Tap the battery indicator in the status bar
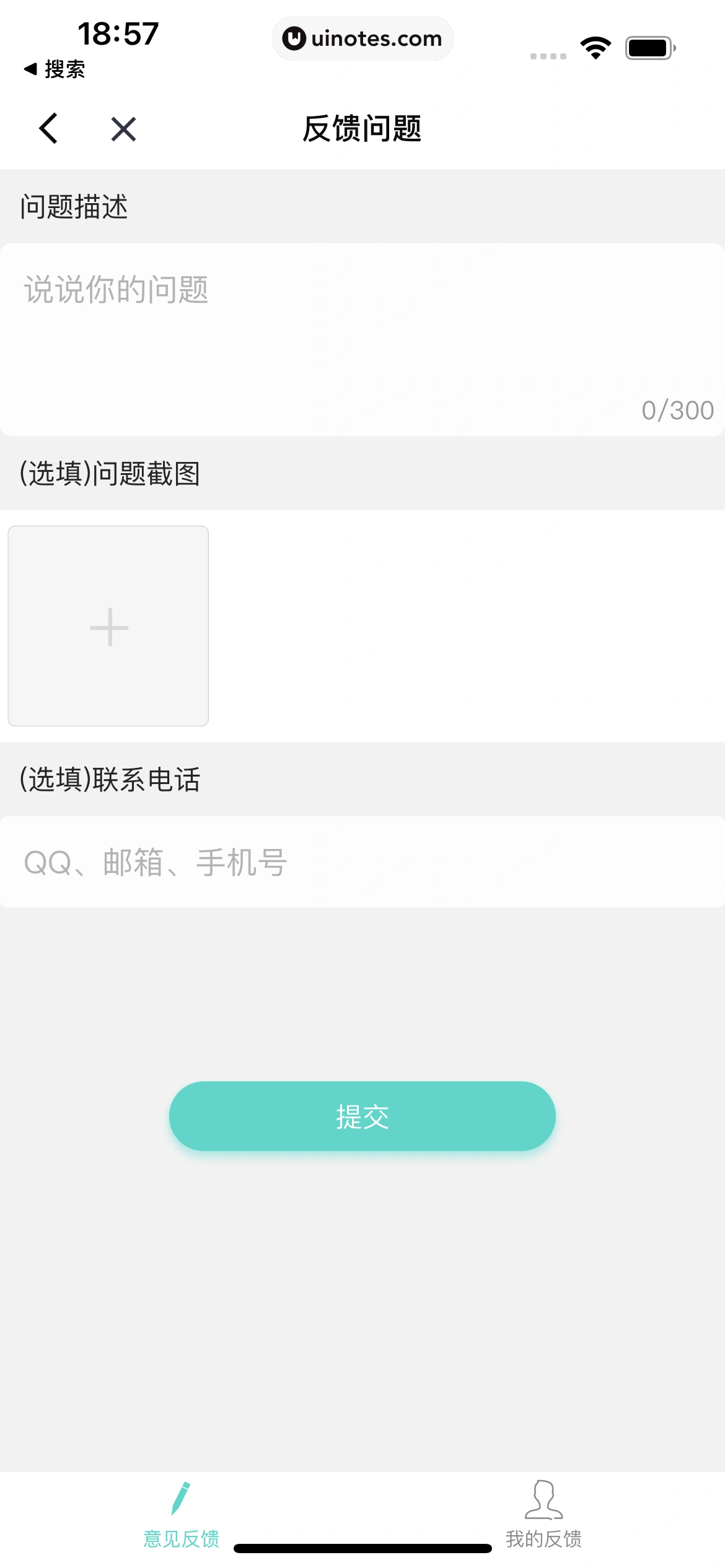725x1568 pixels. click(x=648, y=46)
